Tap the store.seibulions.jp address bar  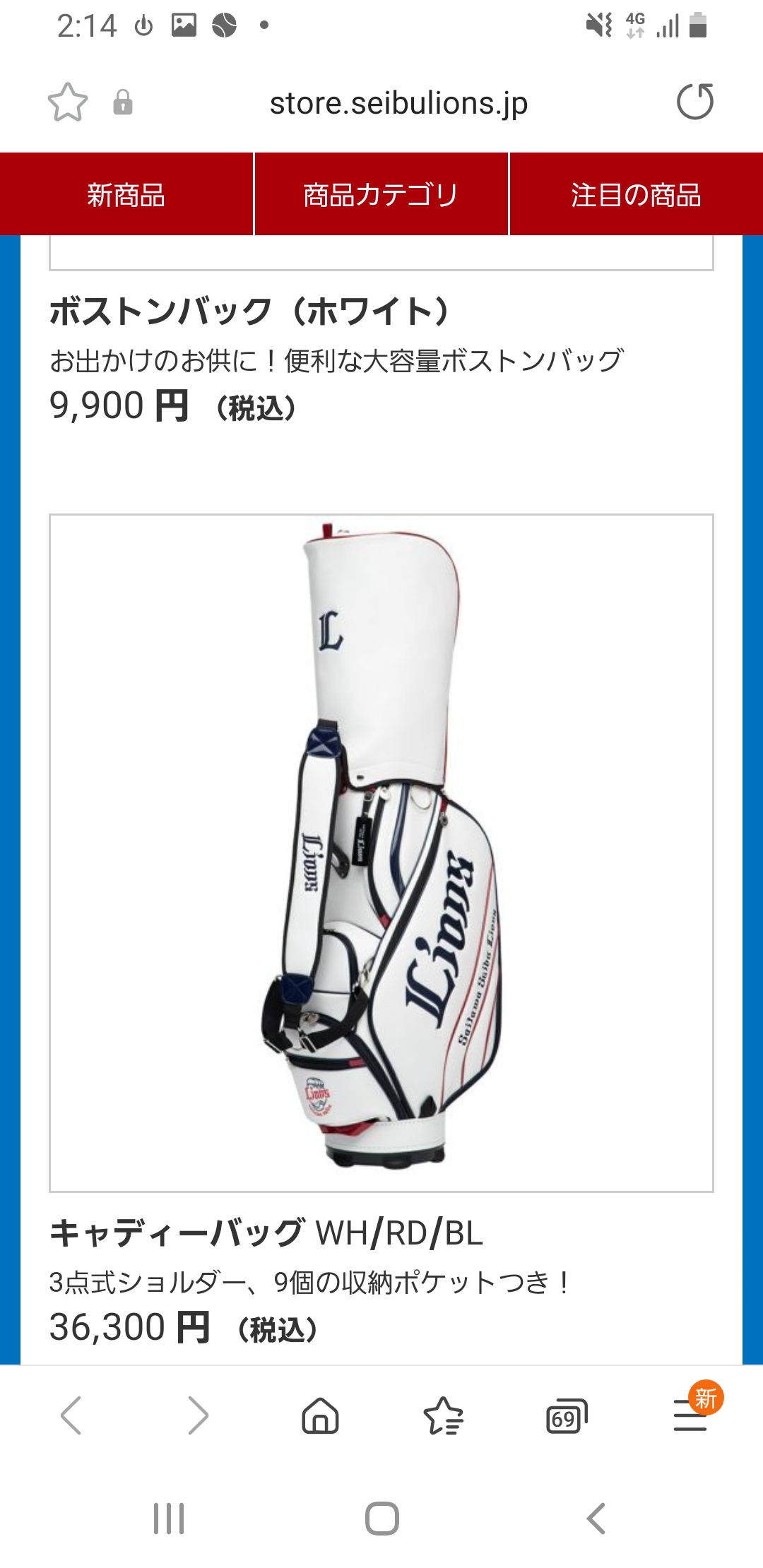pos(398,103)
